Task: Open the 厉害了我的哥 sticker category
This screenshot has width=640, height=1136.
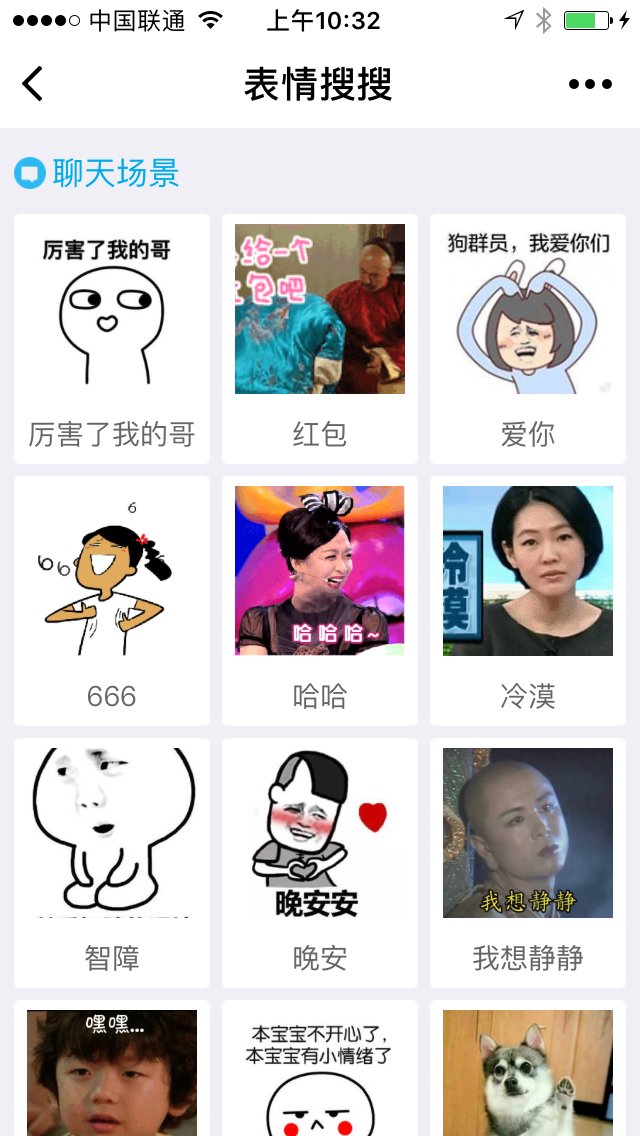Action: pyautogui.click(x=112, y=338)
